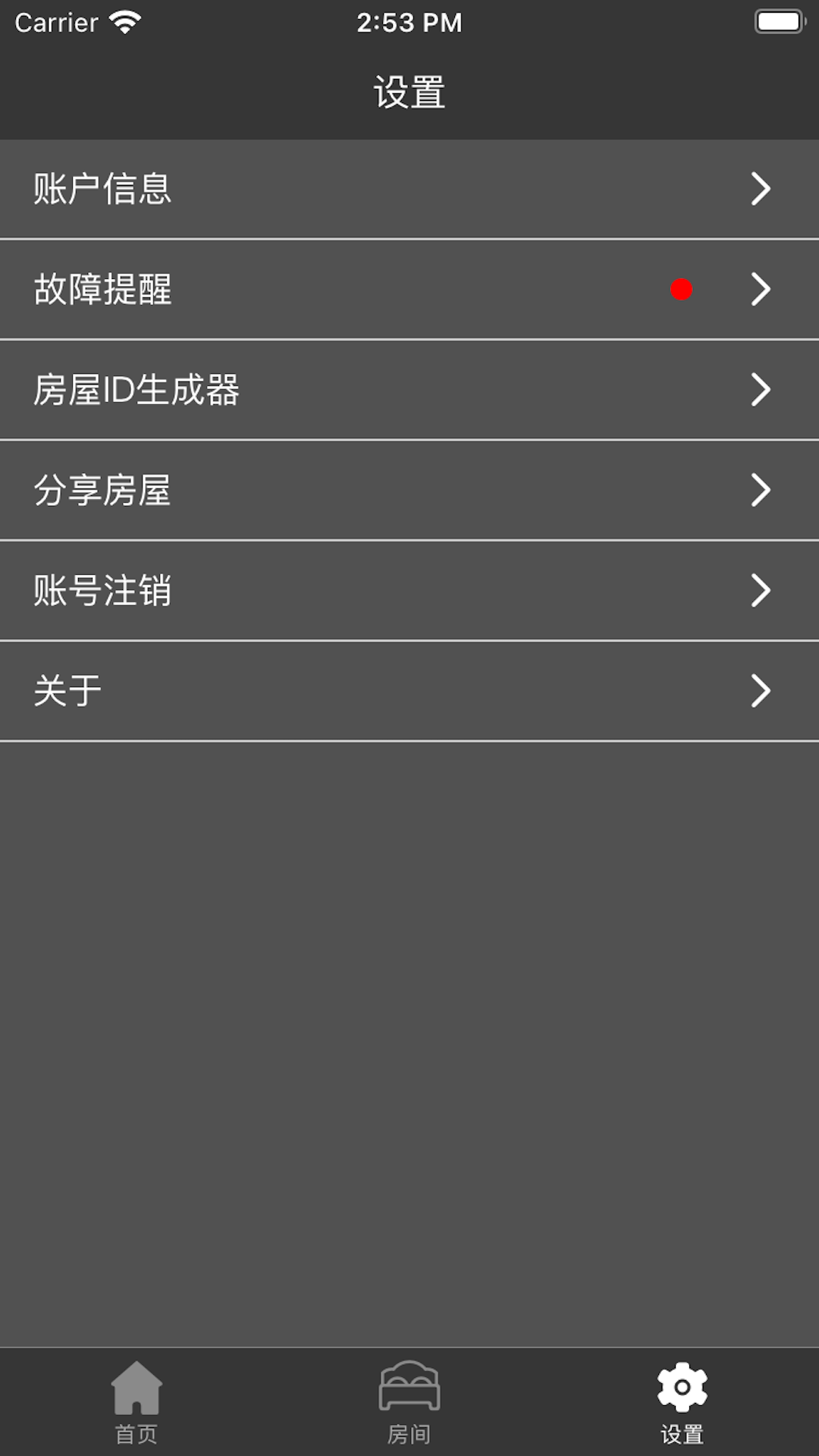Tap the 设置 gear icon
Image resolution: width=819 pixels, height=1456 pixels.
pos(680,1387)
